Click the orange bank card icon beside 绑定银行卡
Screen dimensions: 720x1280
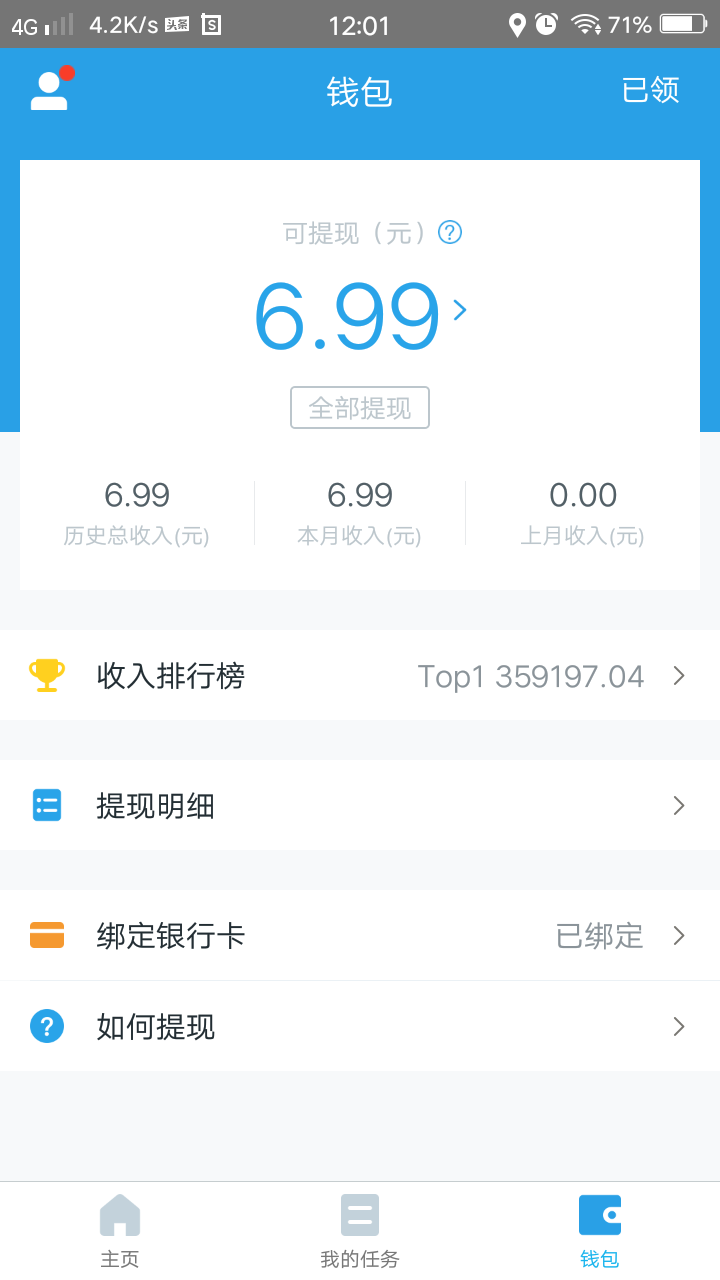pos(46,936)
